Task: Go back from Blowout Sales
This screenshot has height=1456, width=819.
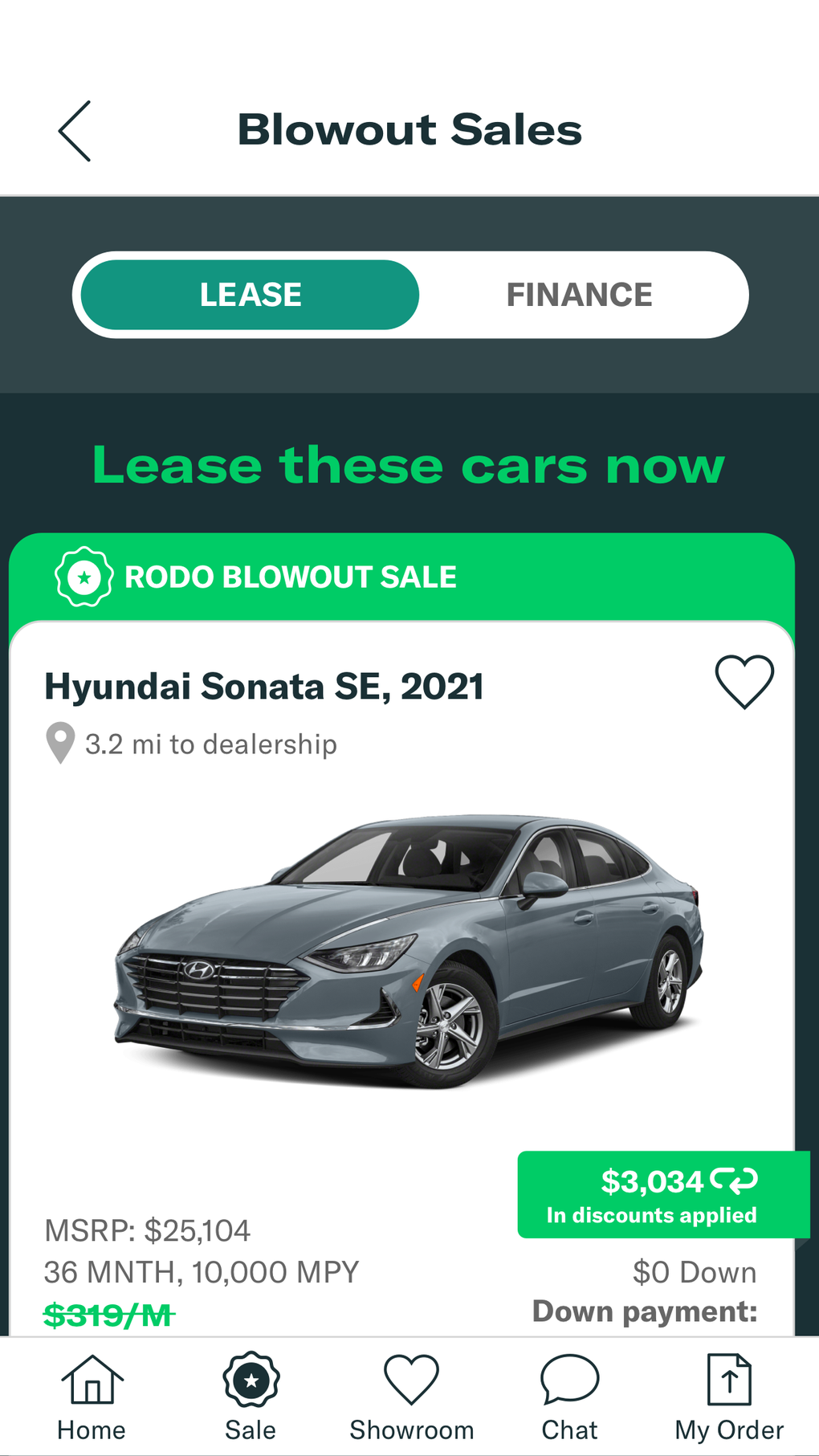Action: [75, 131]
